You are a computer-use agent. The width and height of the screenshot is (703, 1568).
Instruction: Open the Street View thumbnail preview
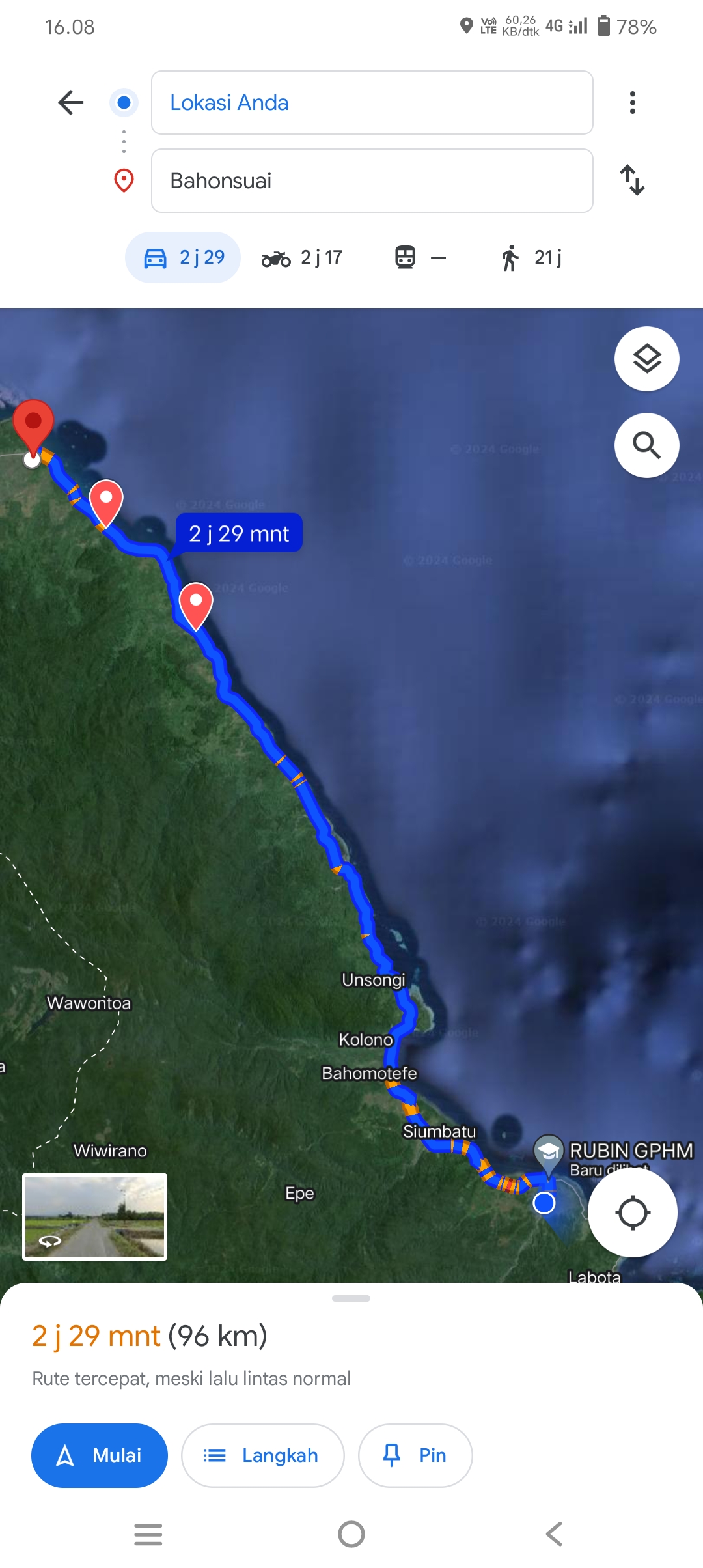(x=95, y=1216)
